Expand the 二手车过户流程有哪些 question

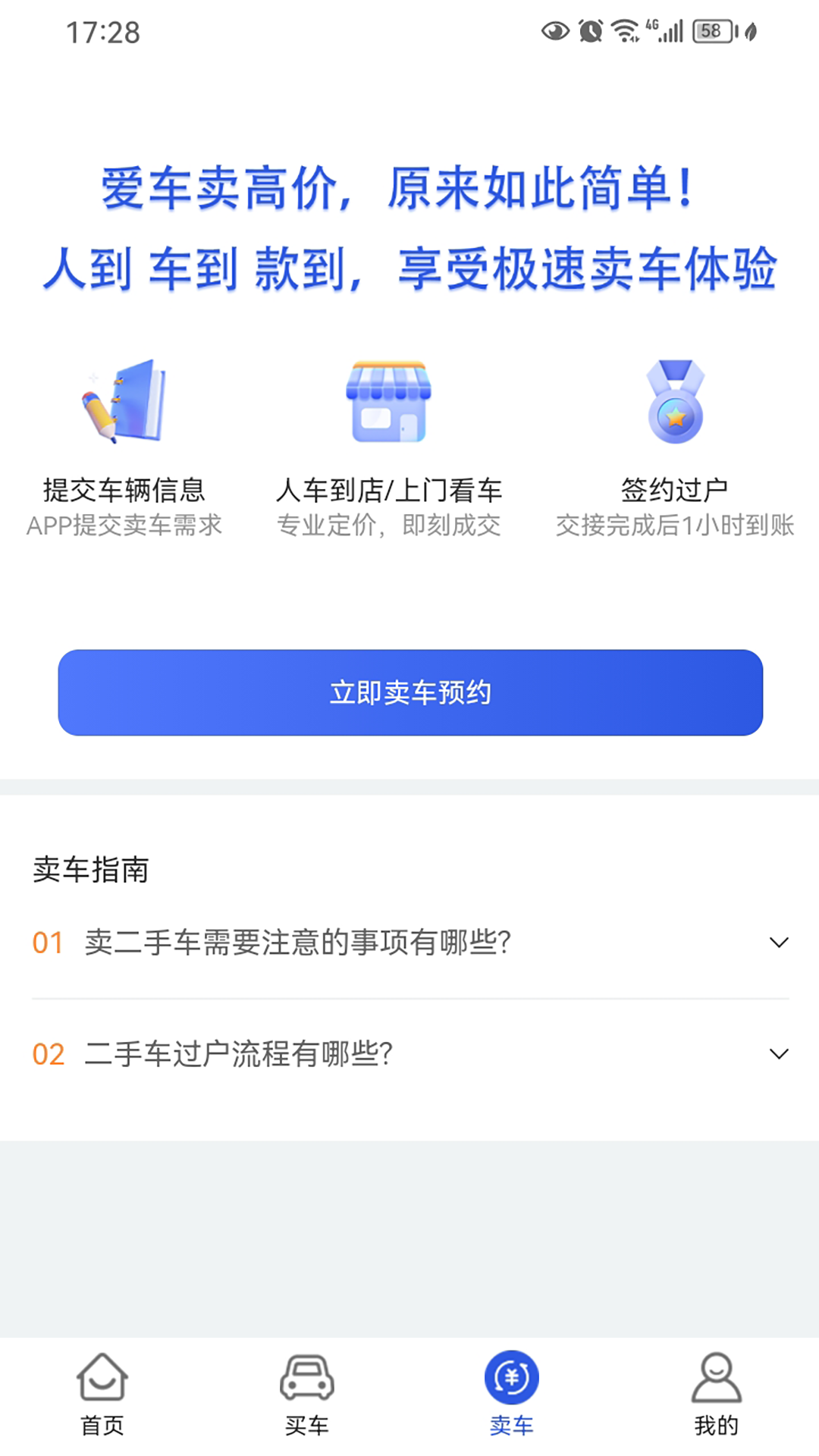coord(409,1054)
